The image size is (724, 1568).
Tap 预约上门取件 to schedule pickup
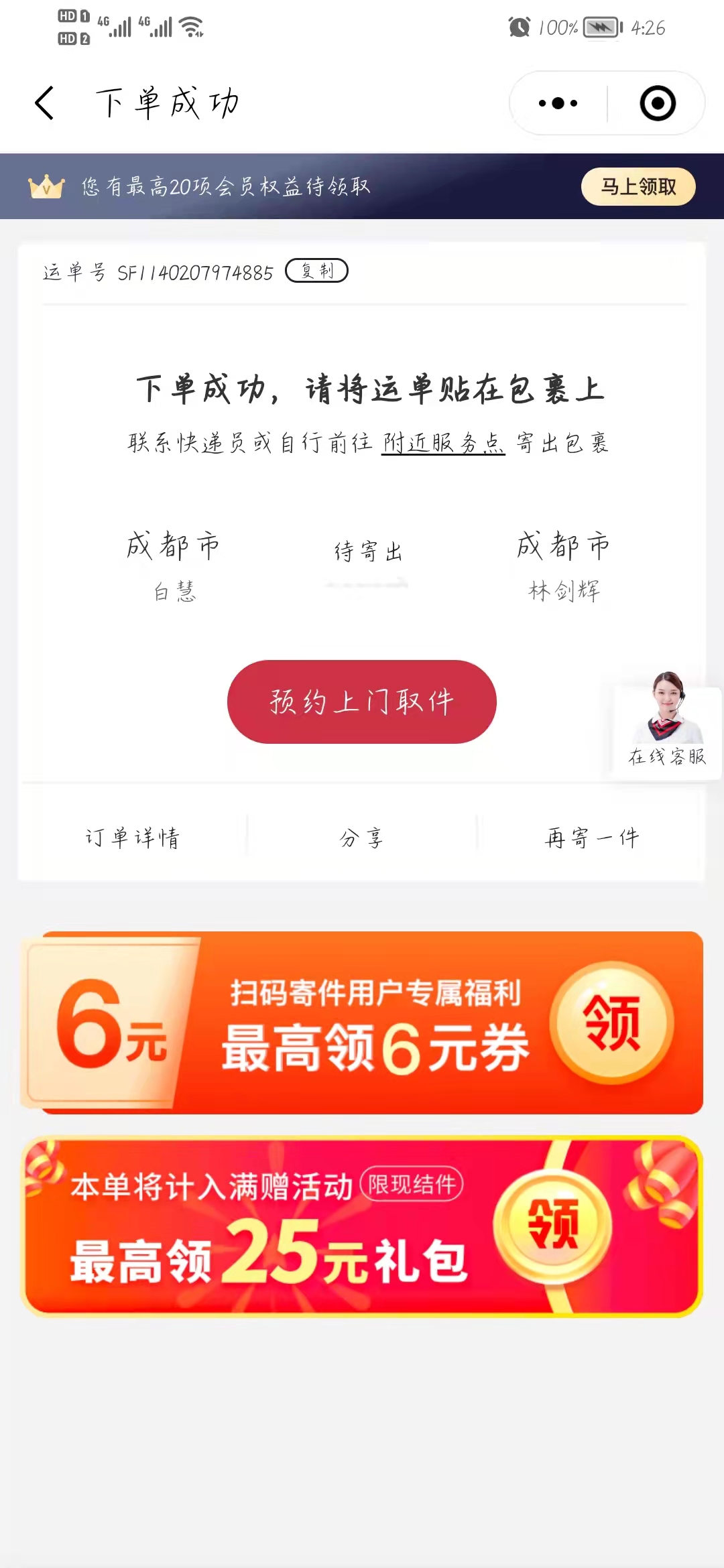tap(362, 702)
